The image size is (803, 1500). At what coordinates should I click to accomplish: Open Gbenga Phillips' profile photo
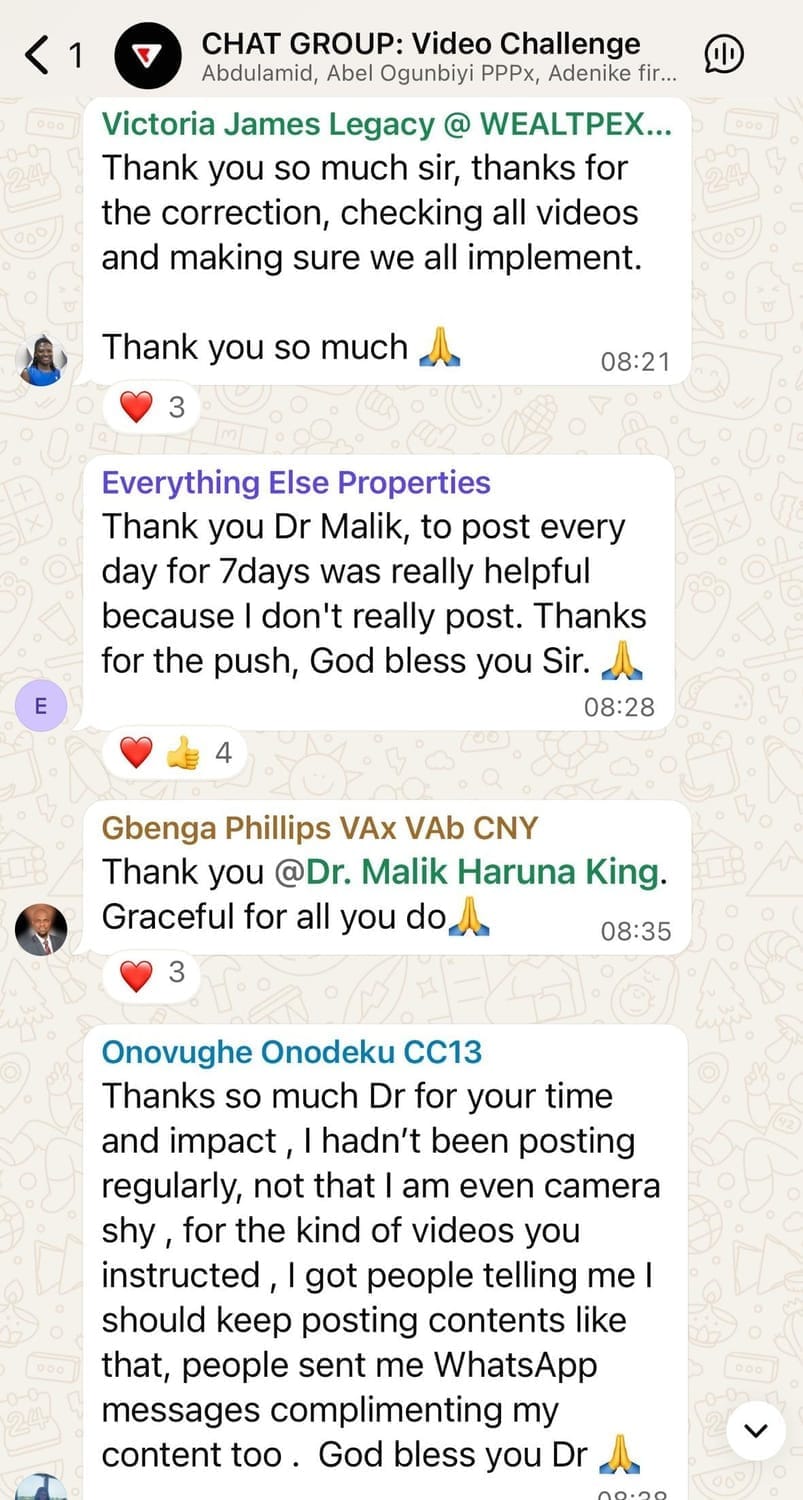tap(43, 930)
